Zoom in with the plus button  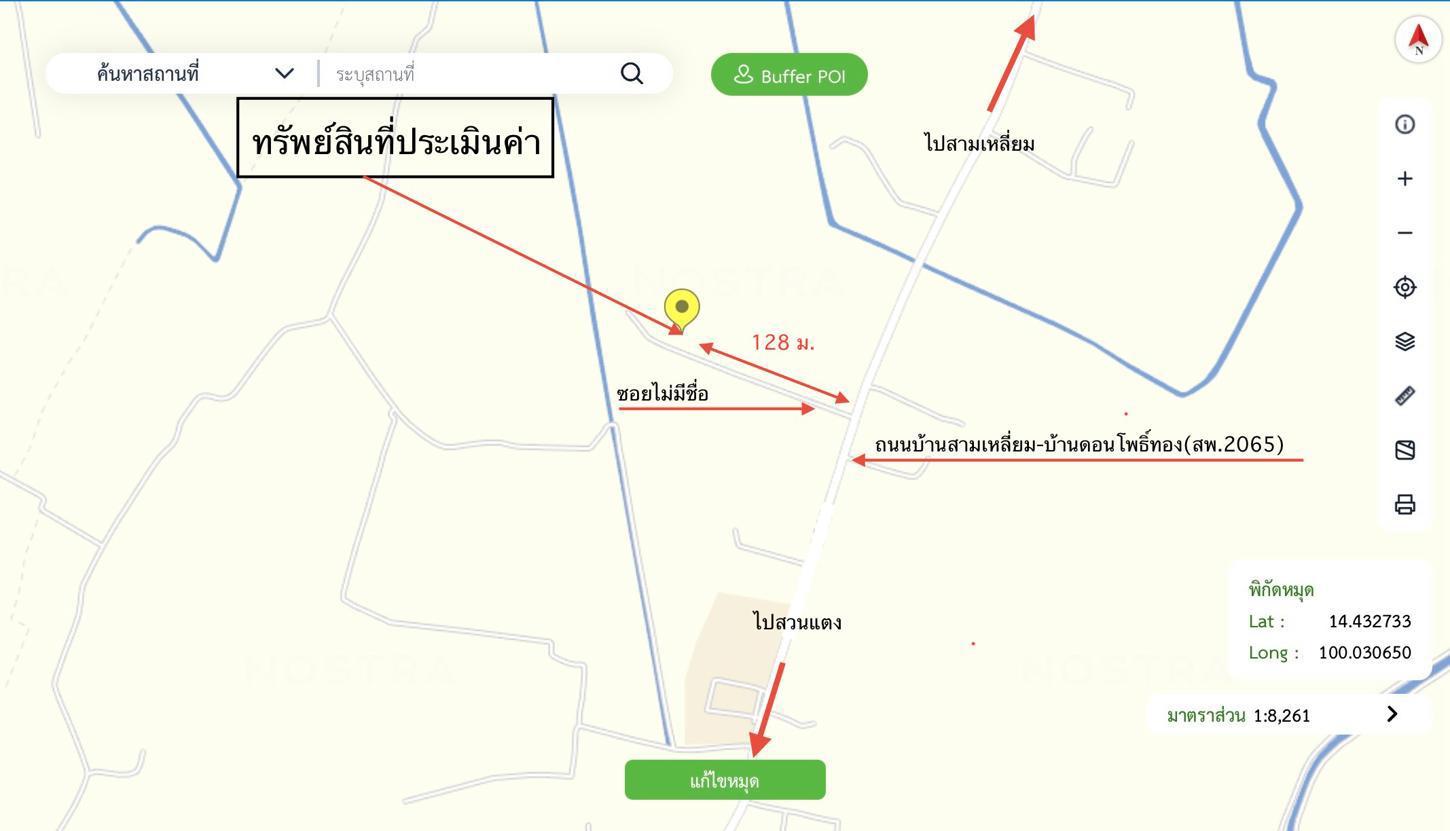click(1405, 179)
